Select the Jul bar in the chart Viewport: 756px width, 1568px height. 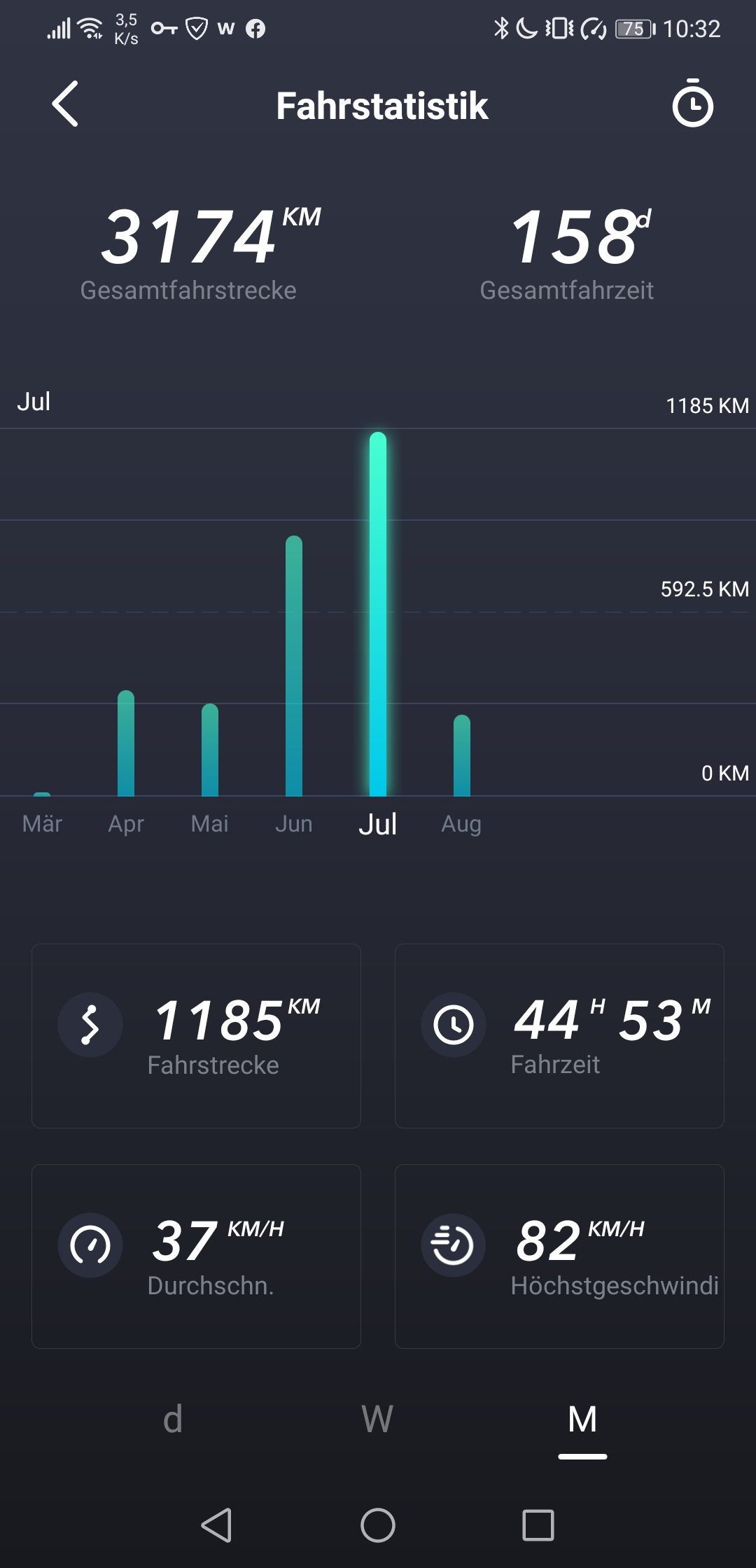coord(378,615)
